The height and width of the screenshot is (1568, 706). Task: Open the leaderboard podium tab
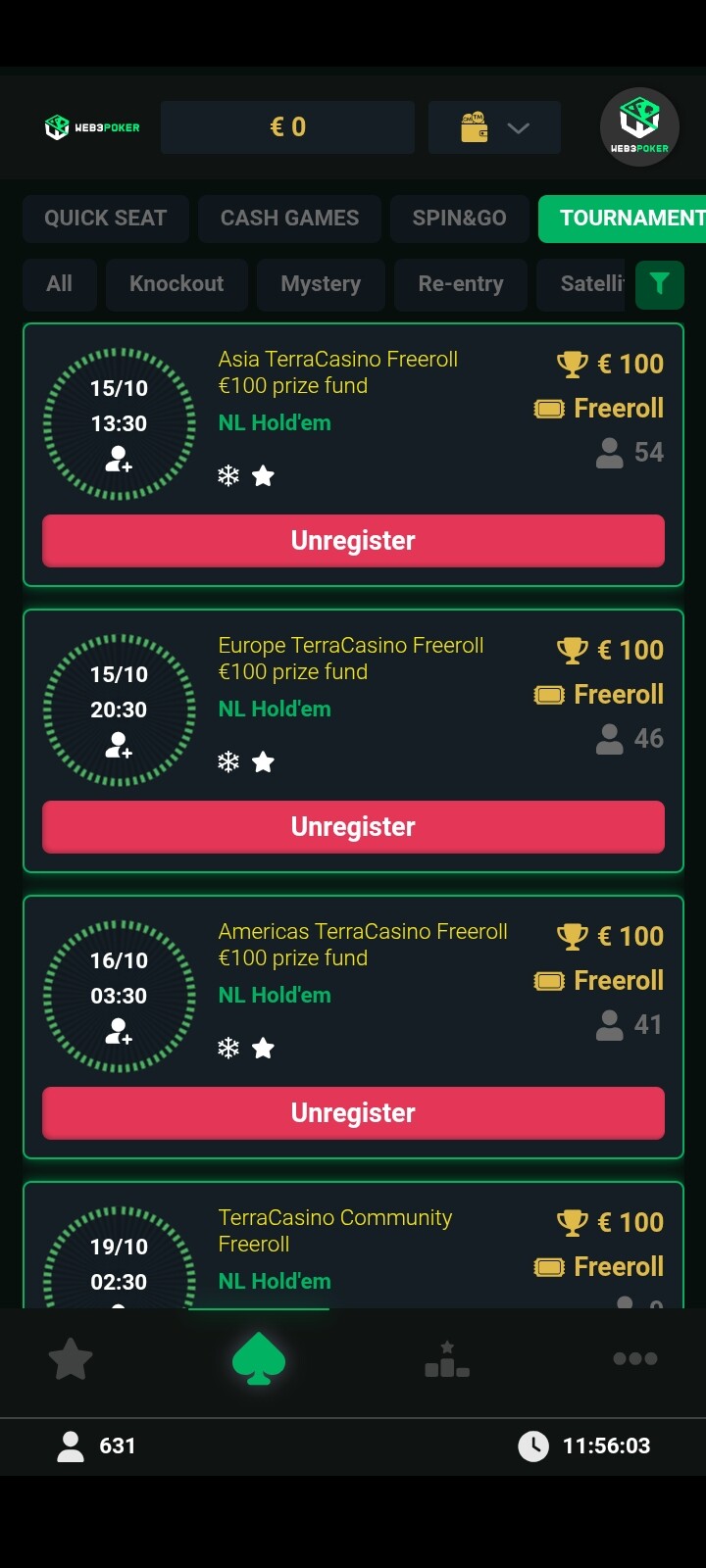coord(447,1359)
